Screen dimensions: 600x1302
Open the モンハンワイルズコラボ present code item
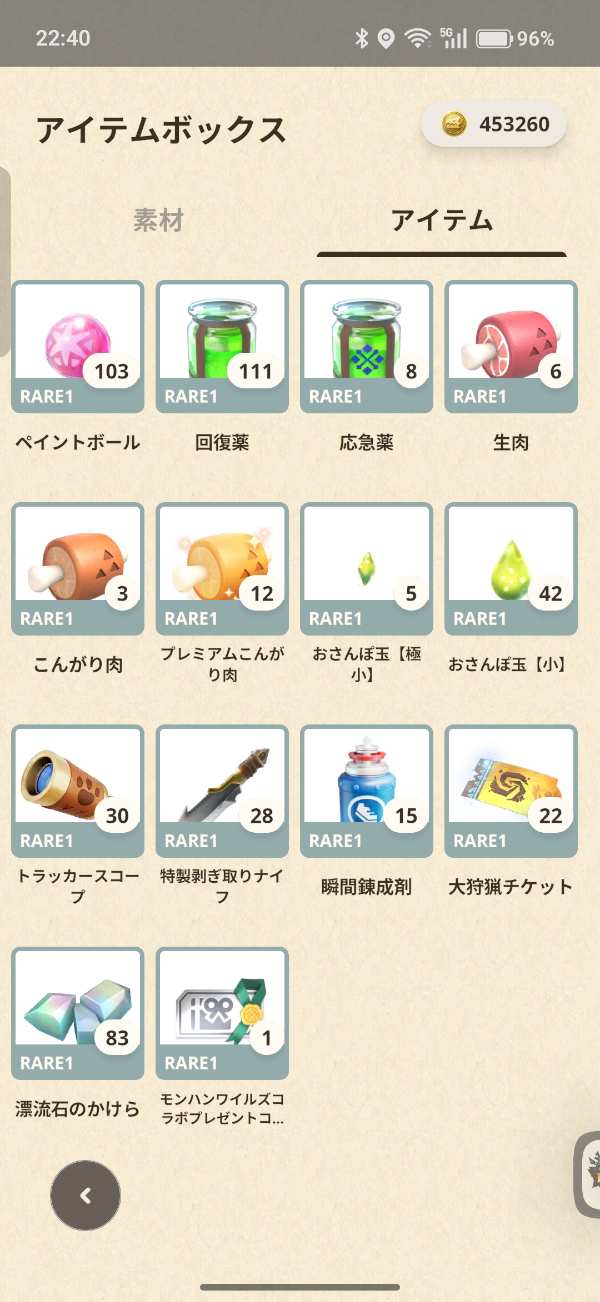click(222, 1013)
